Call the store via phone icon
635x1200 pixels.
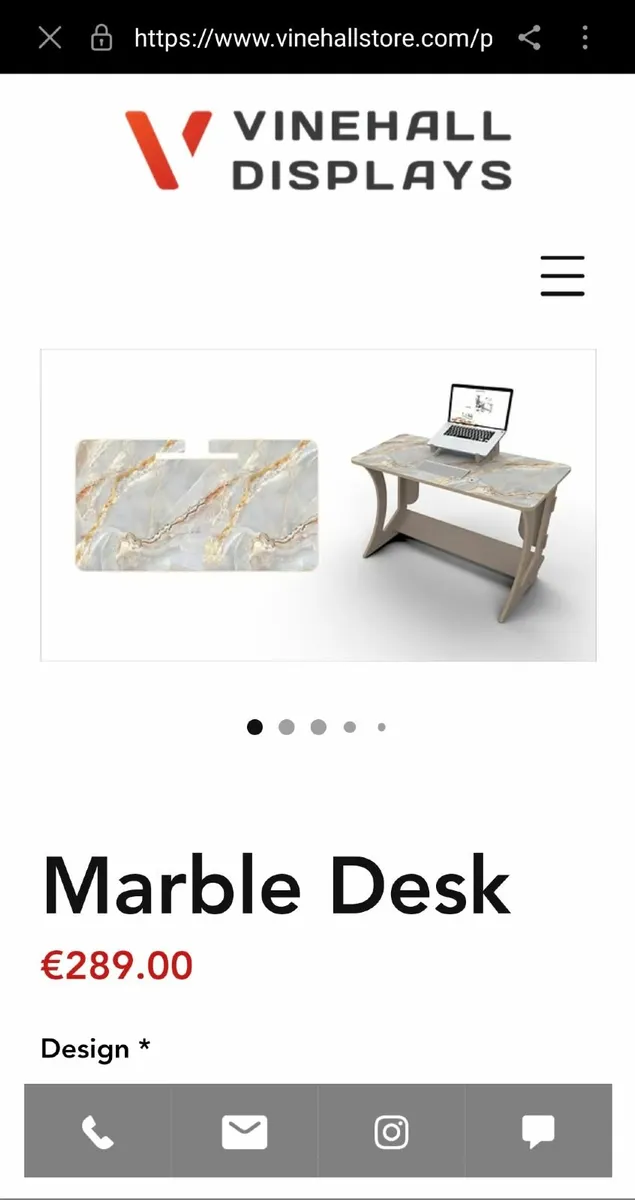(97, 1132)
